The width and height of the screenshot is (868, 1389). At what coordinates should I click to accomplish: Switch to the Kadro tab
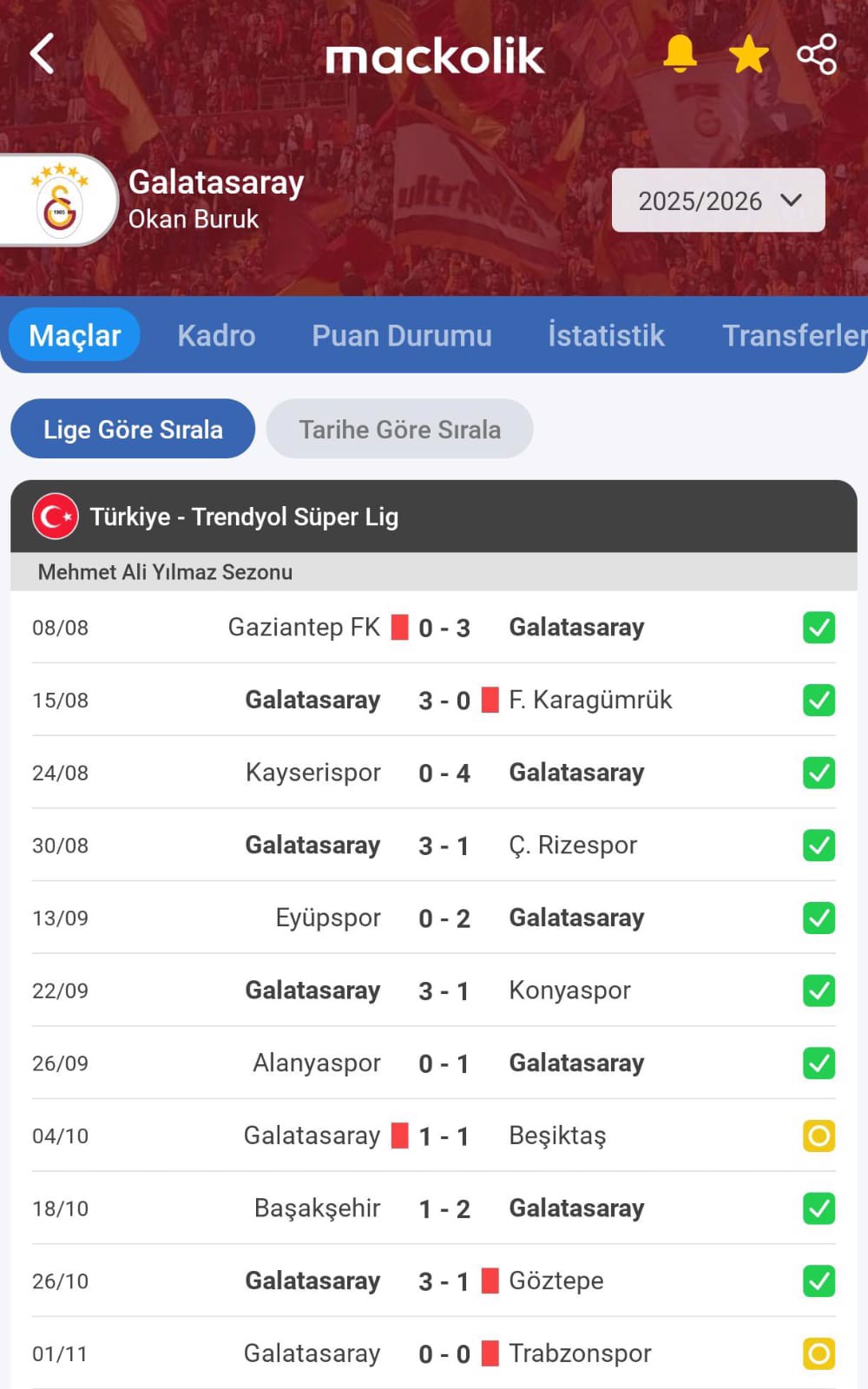[x=216, y=335]
